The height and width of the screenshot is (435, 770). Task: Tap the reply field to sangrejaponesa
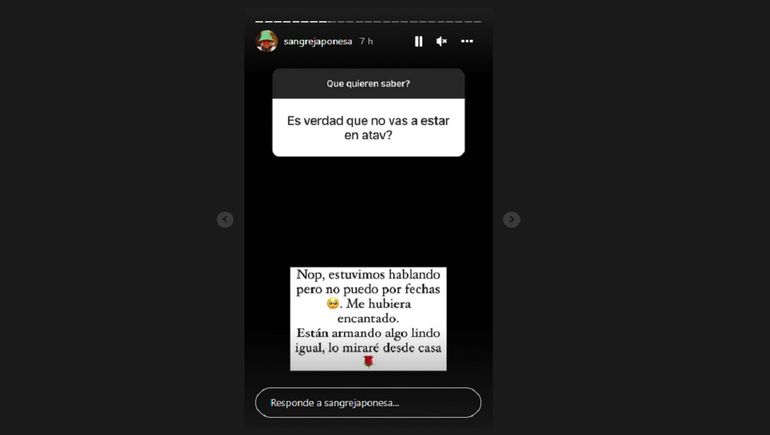click(367, 403)
